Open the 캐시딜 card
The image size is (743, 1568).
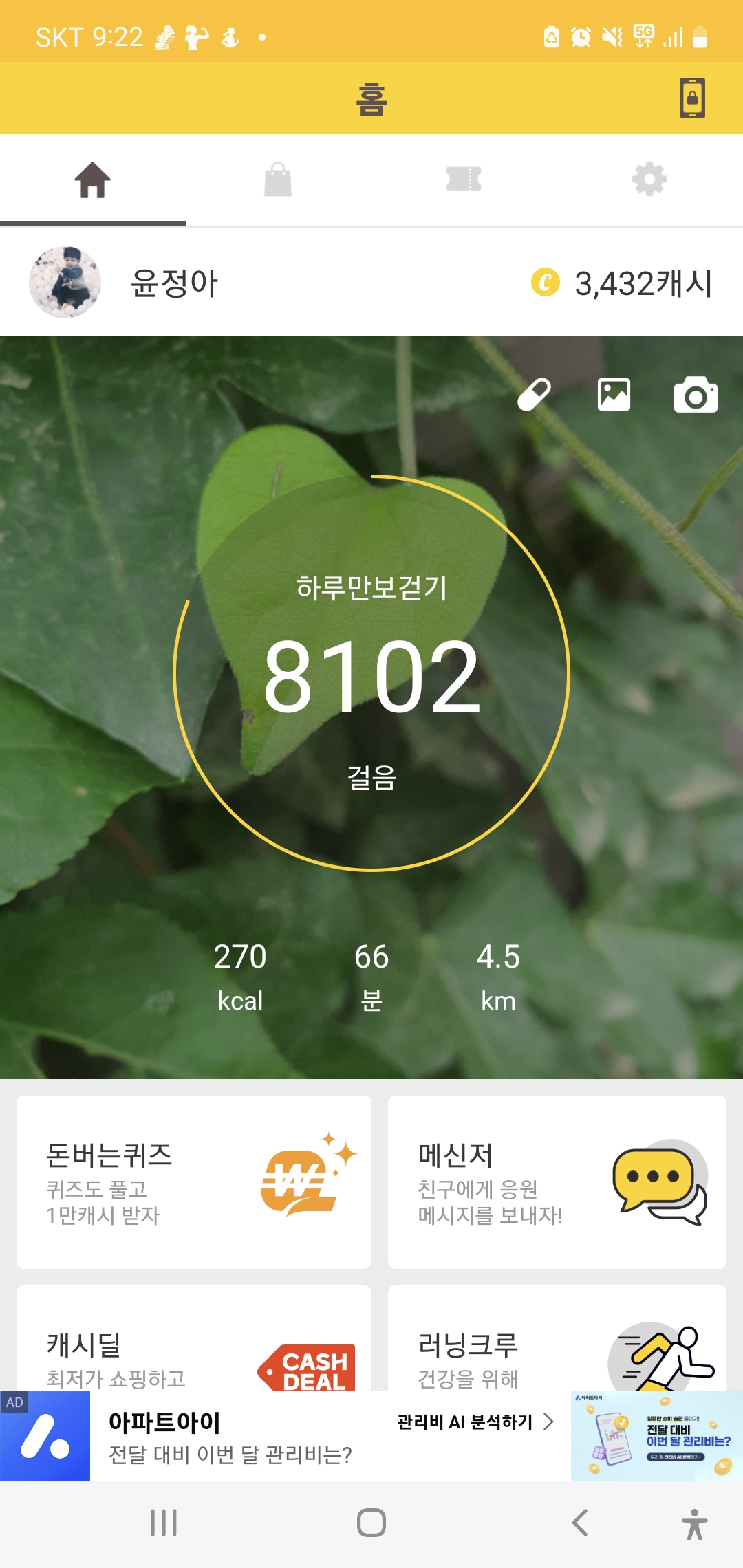[x=194, y=1341]
